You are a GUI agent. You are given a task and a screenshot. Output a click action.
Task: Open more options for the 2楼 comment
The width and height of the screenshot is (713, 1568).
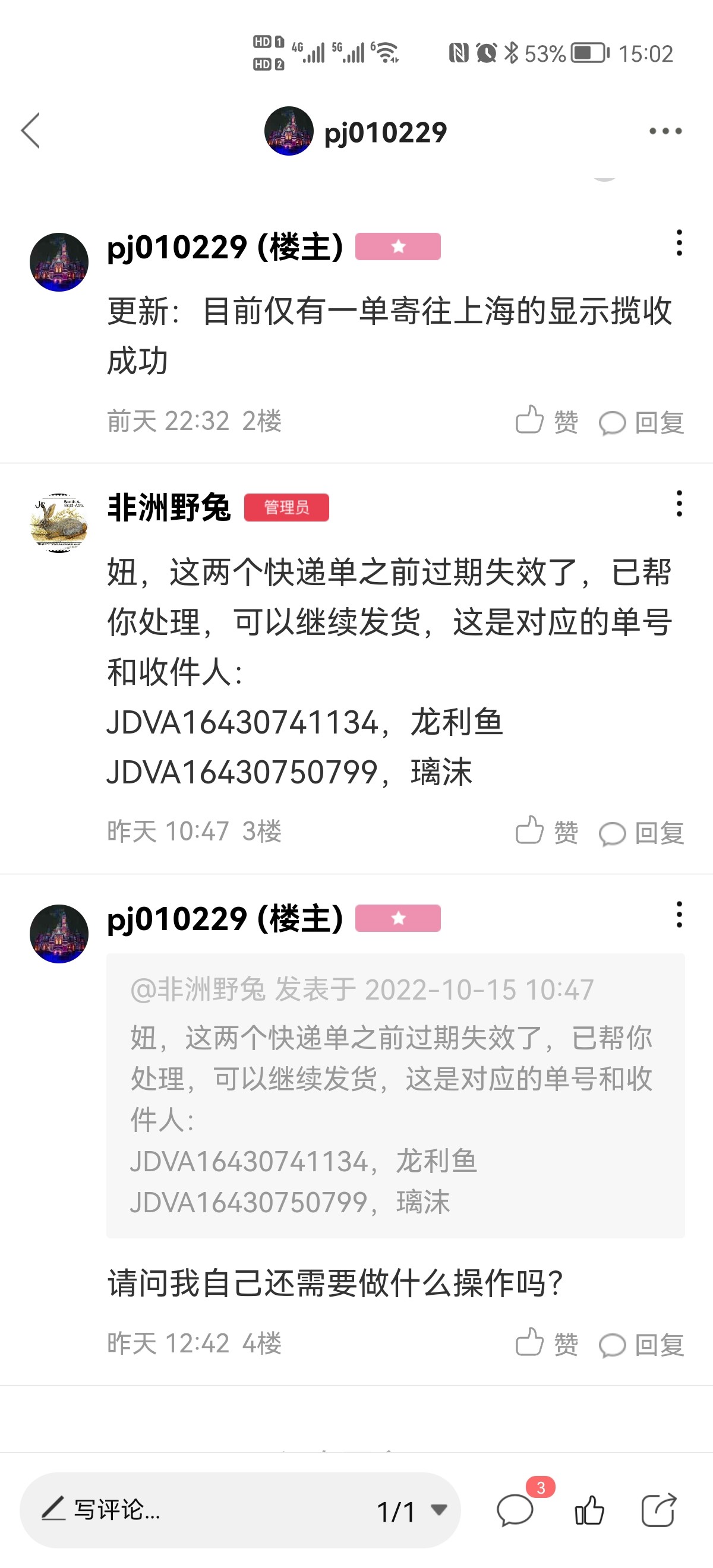(679, 244)
